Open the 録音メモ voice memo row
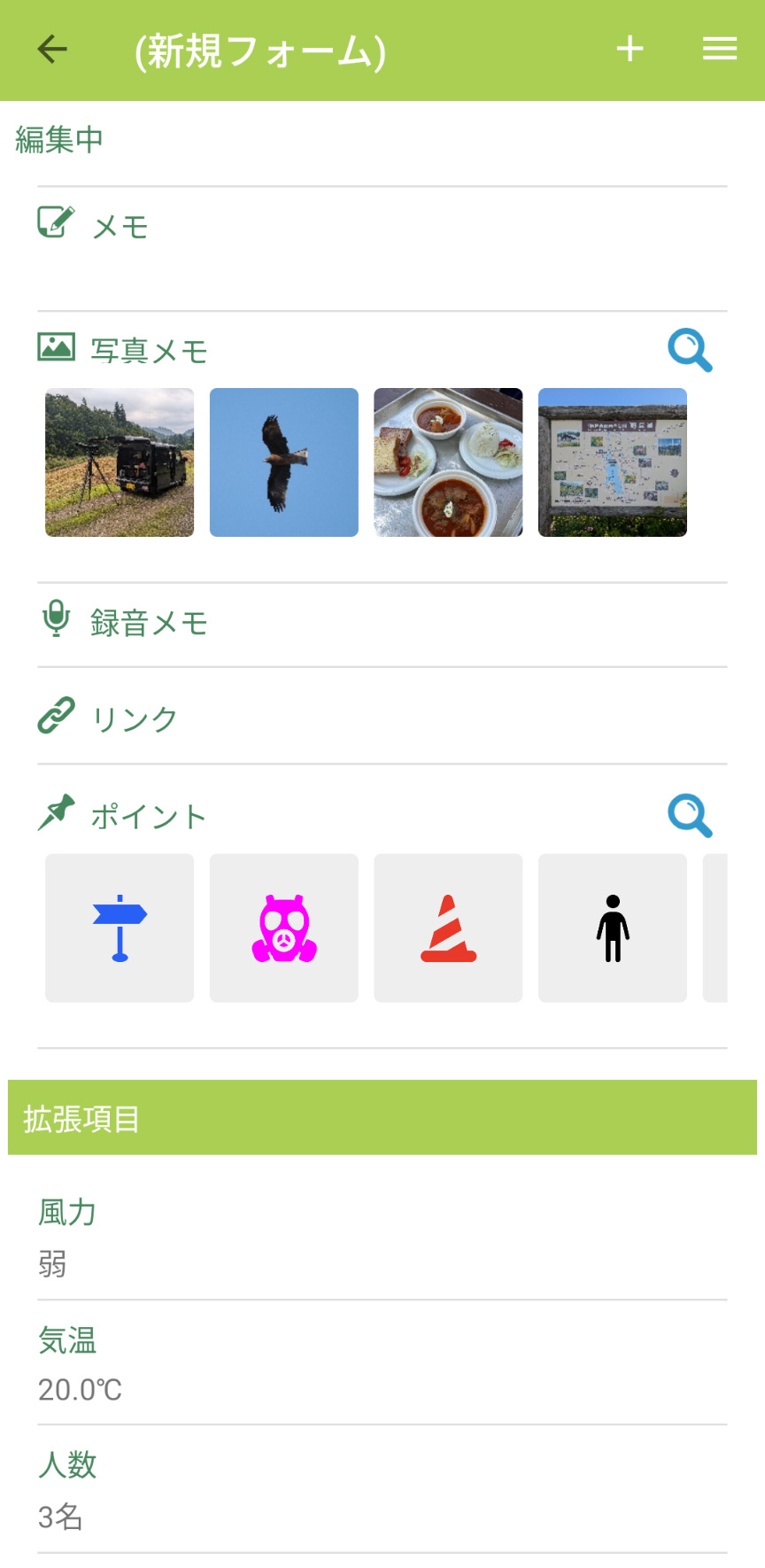The image size is (765, 1568). coord(381,624)
